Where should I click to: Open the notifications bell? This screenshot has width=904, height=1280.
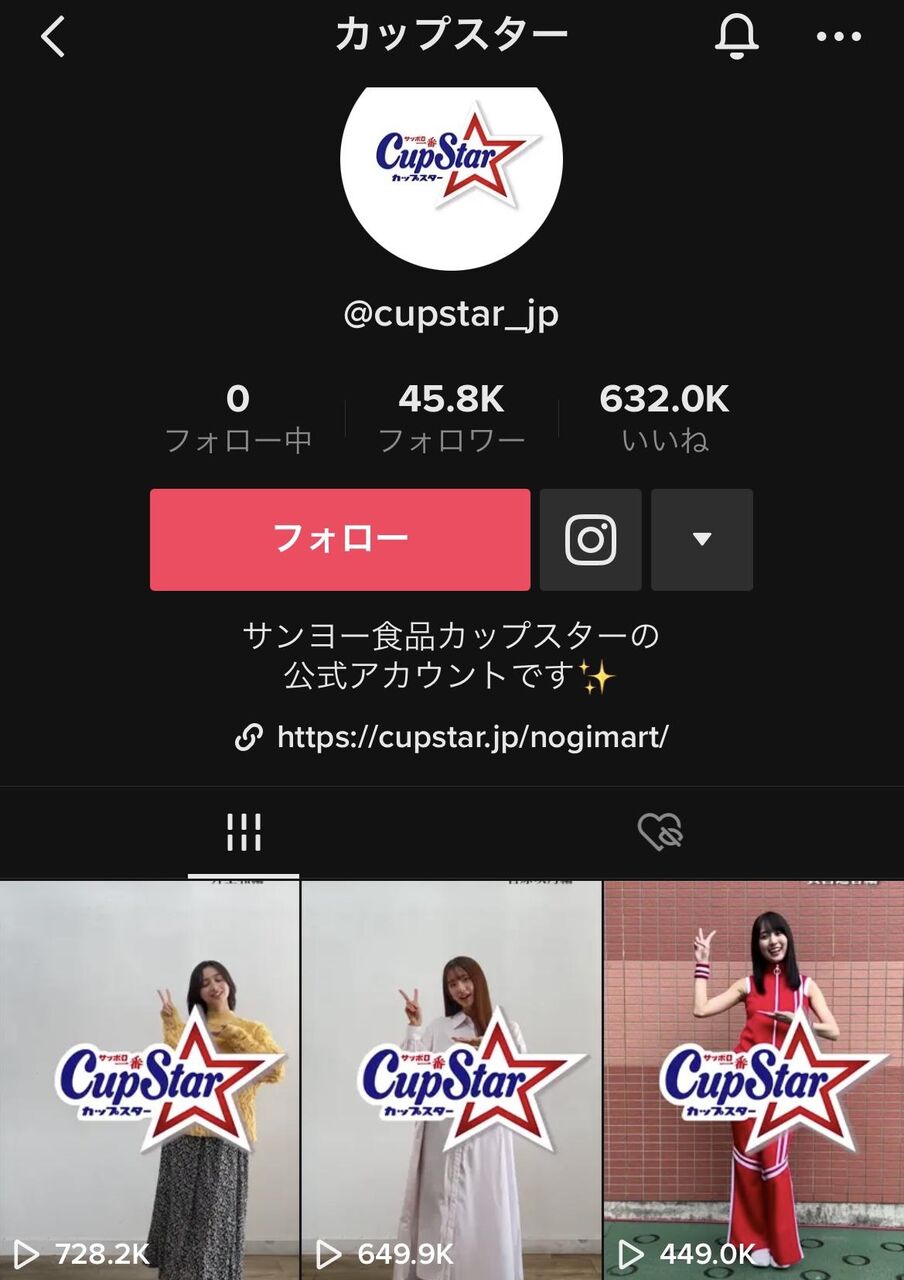737,37
